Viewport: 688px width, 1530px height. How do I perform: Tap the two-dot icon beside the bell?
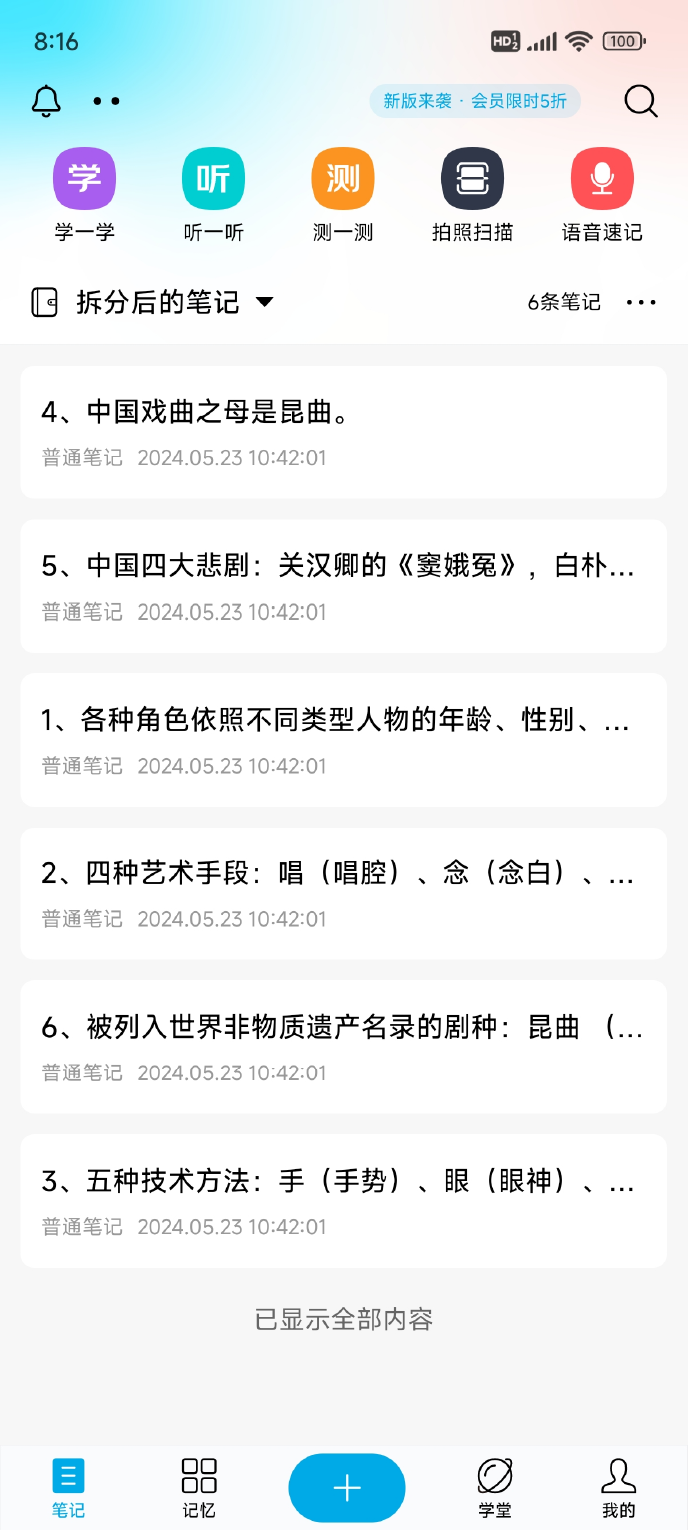106,101
